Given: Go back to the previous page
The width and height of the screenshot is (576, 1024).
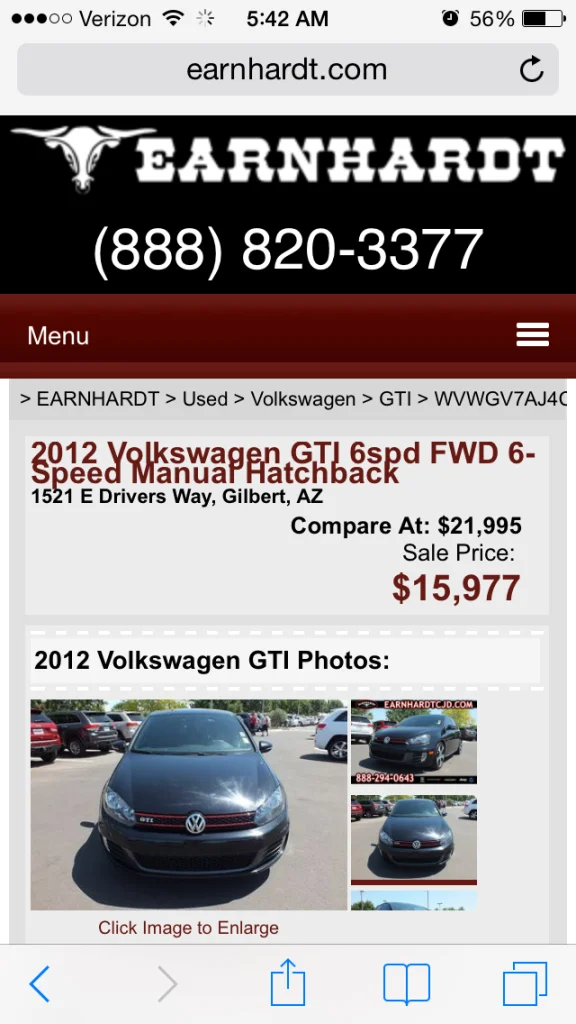Looking at the screenshot, I should pyautogui.click(x=39, y=984).
